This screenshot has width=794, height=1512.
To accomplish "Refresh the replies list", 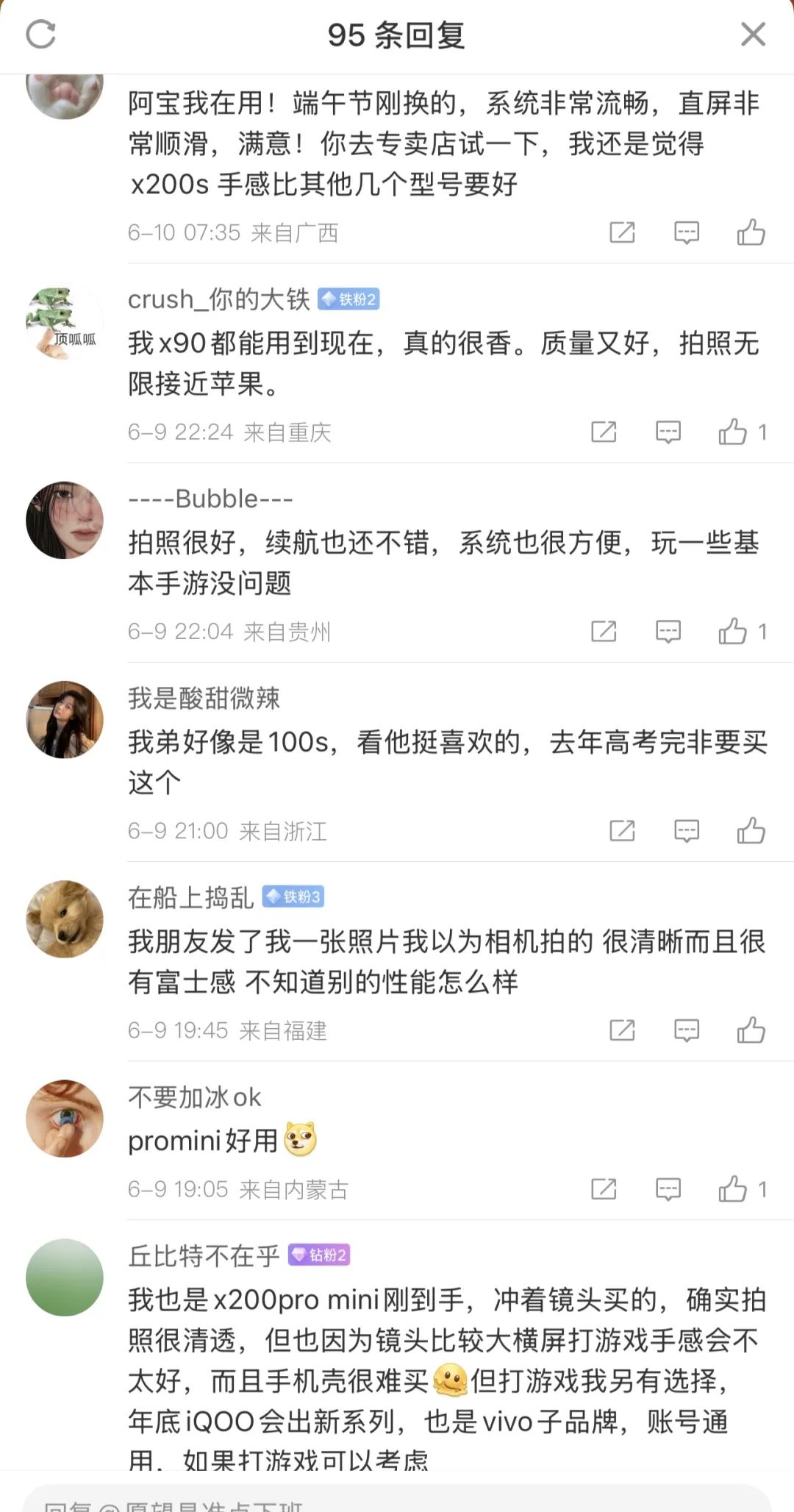I will click(40, 35).
